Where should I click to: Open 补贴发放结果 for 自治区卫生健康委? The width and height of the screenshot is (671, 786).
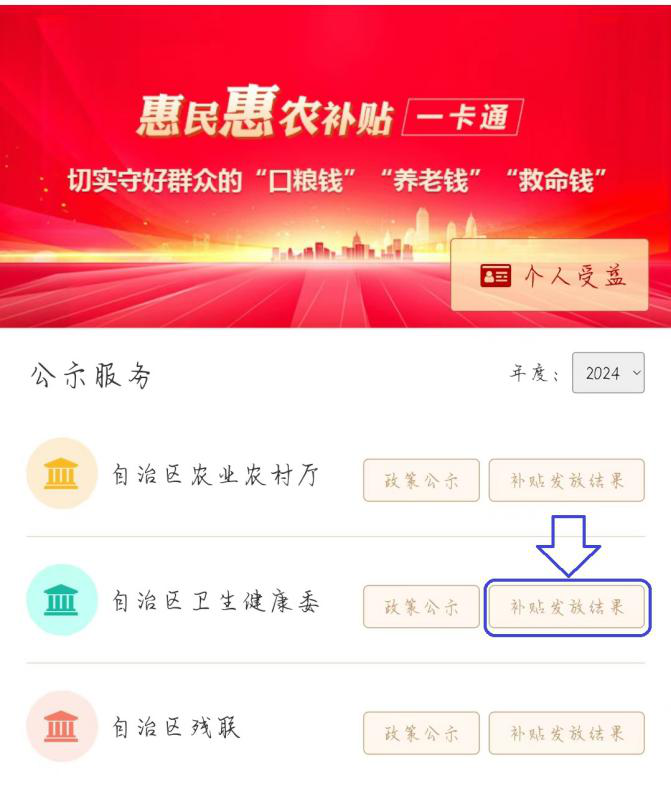click(567, 606)
